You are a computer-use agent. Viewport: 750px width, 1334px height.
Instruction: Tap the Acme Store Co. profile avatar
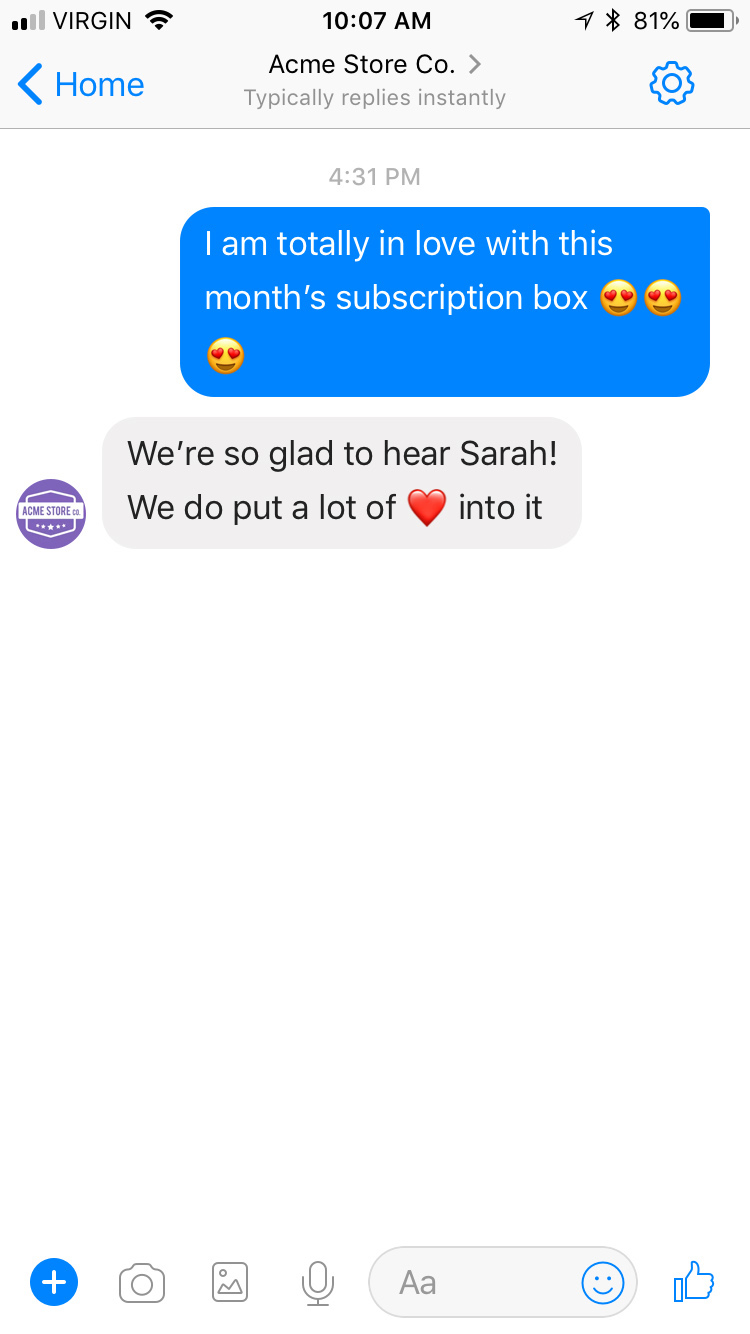[51, 514]
